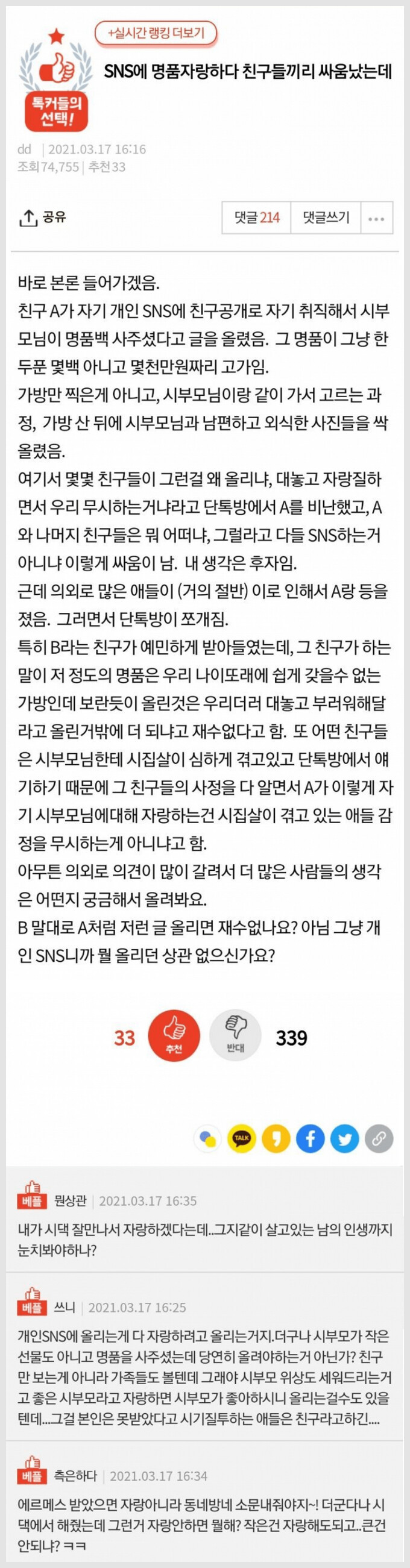This screenshot has height=1568, width=410.
Task: Share via the blue-yellow dots icon
Action: (207, 1138)
